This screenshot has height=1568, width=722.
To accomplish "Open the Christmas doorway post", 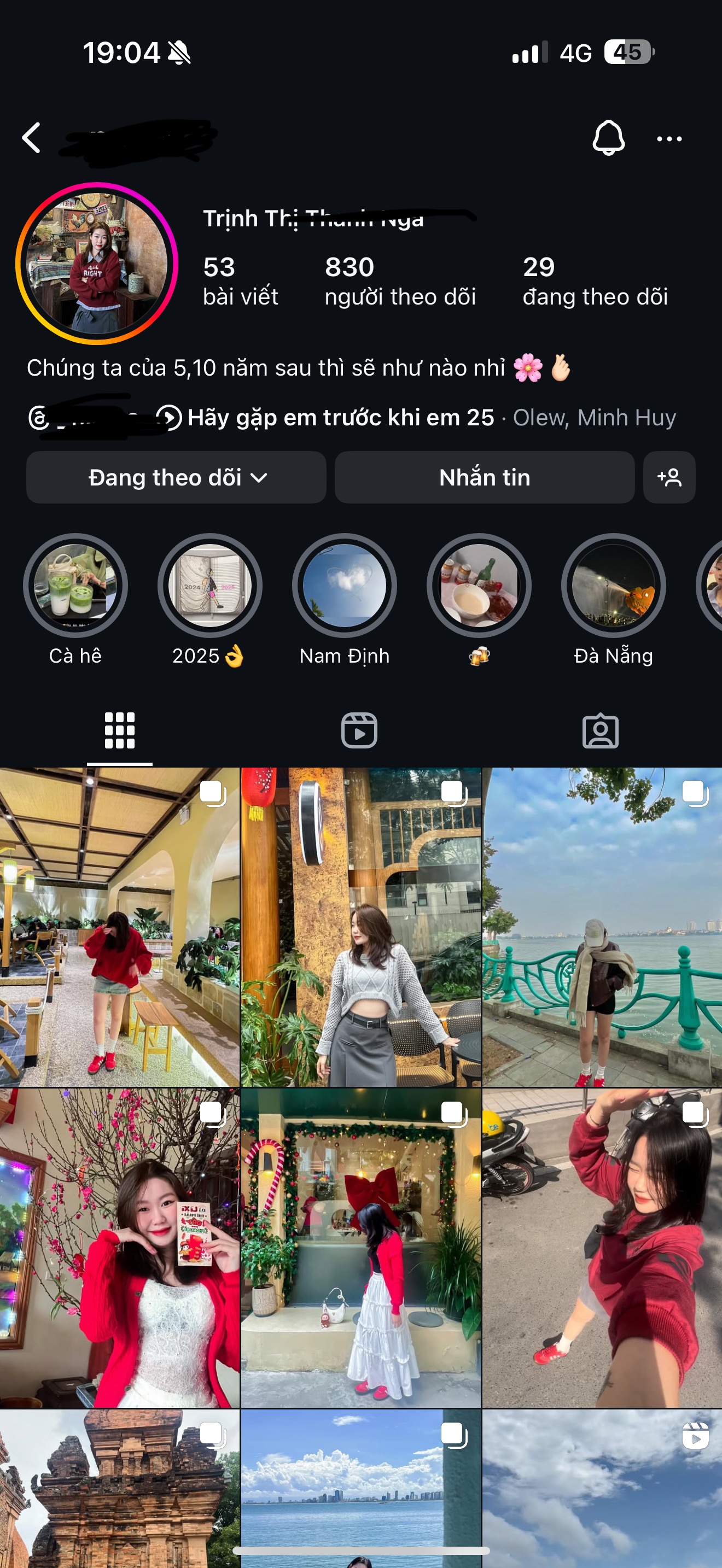I will tap(360, 1248).
